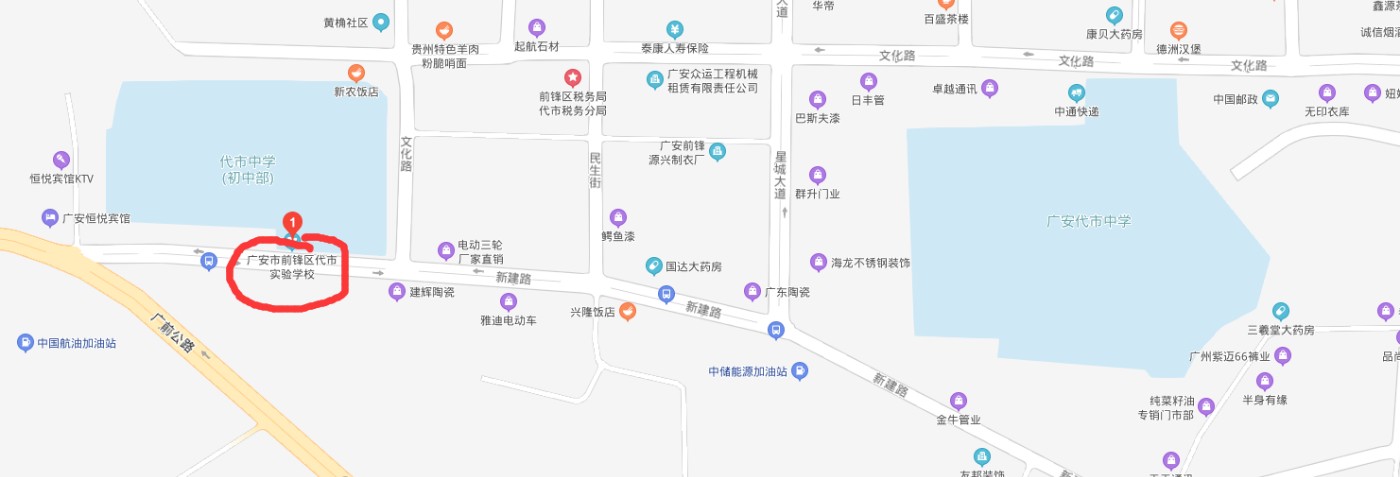View the 三義堂大药房 pharmacy marker
The image size is (1400, 477).
pos(1280,311)
